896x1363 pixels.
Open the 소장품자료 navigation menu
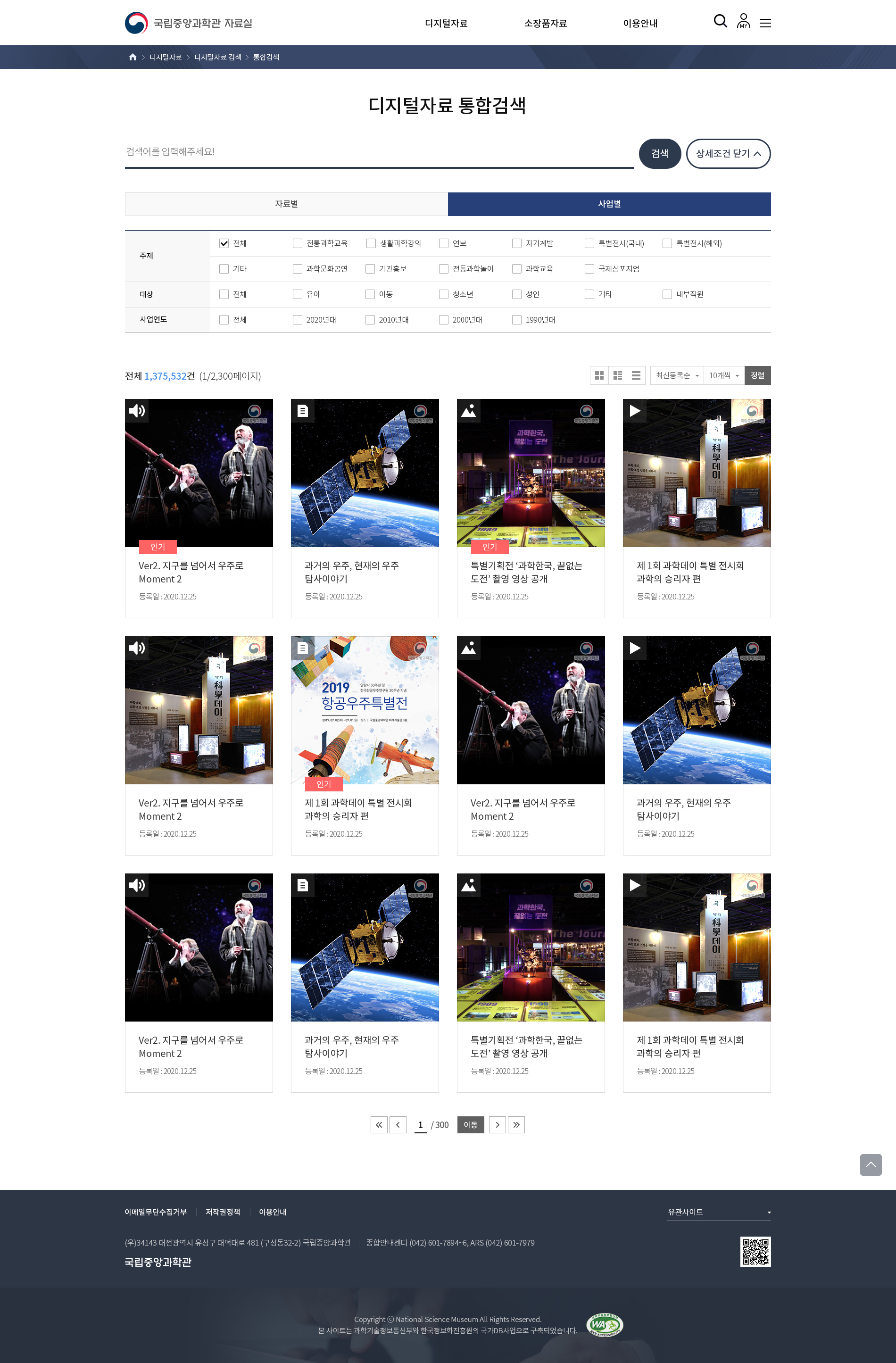pos(545,24)
